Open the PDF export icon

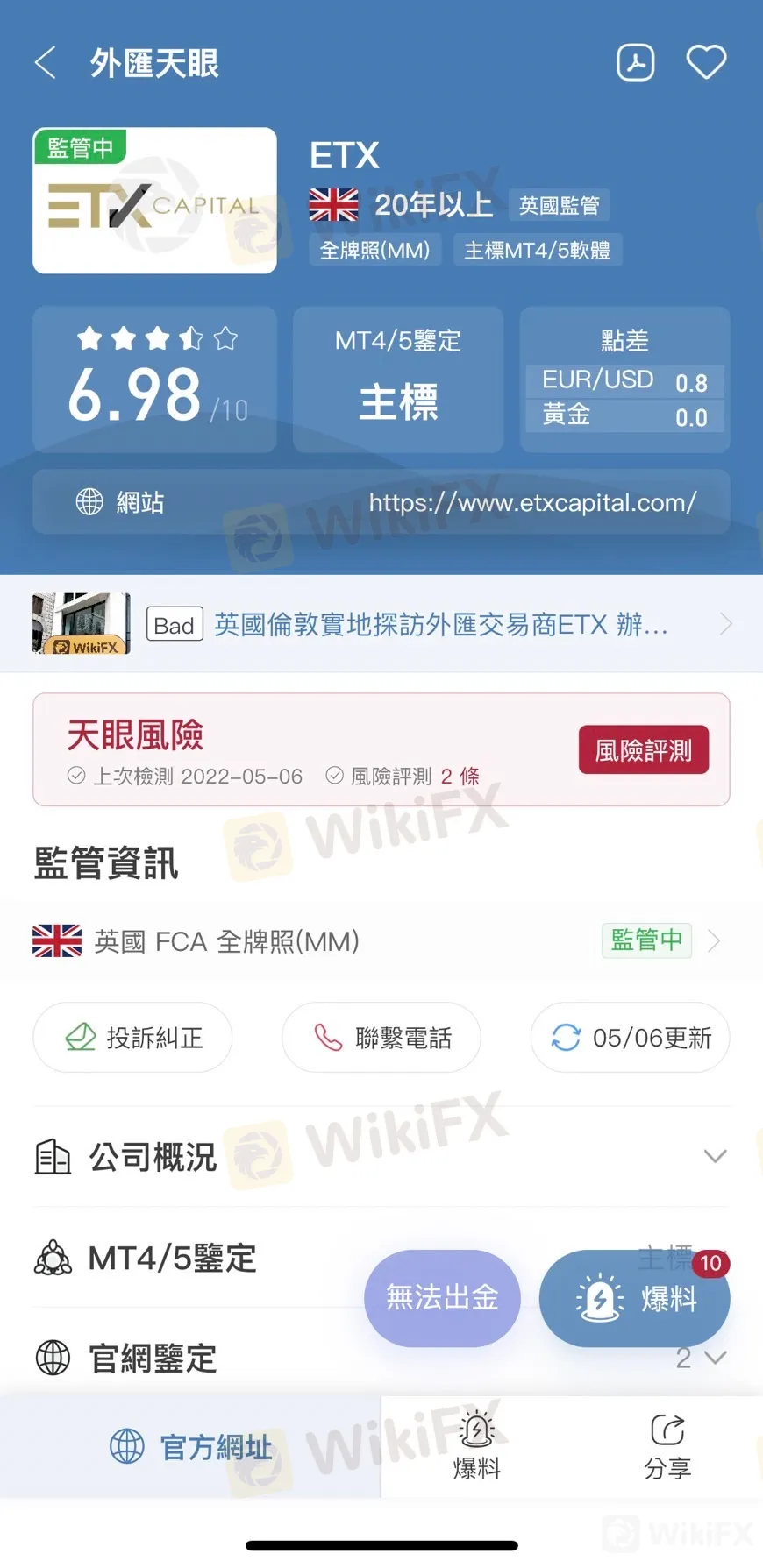click(x=636, y=63)
